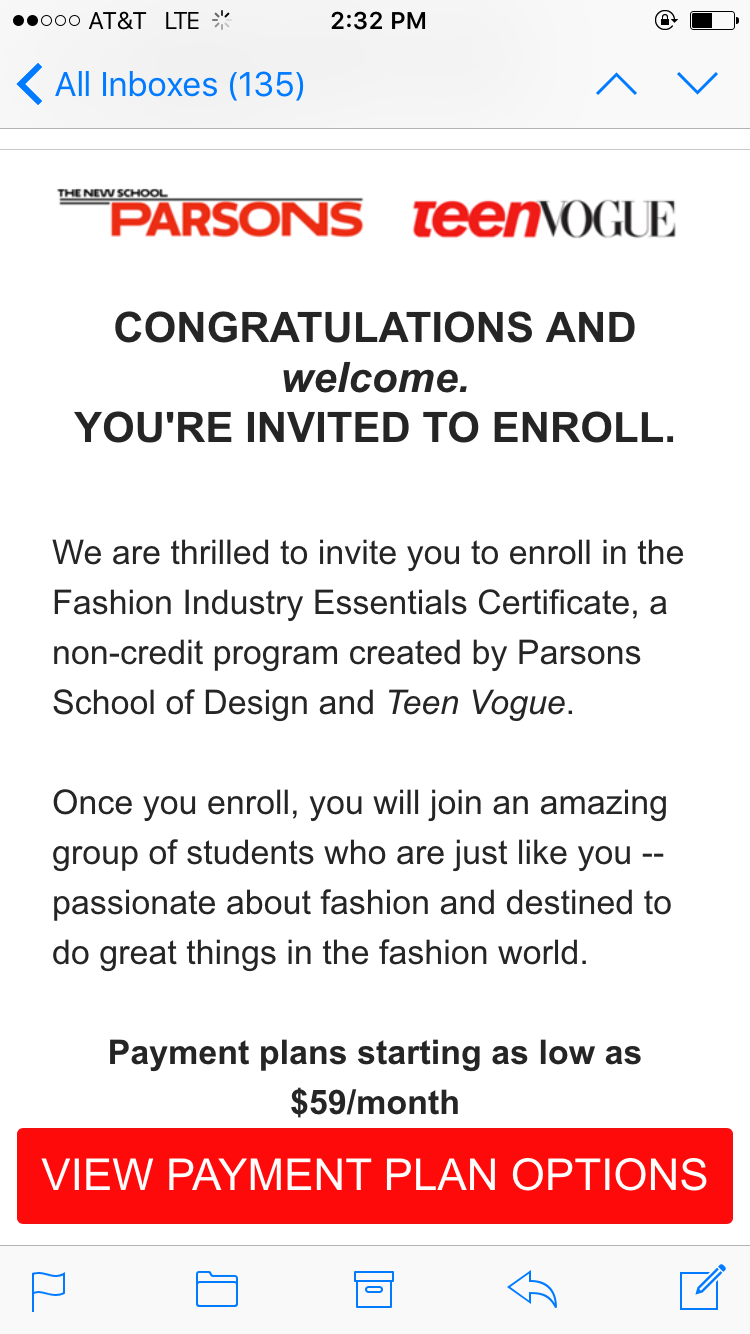Screen dimensions: 750x1334
Task: Compose a new email
Action: tap(702, 1288)
